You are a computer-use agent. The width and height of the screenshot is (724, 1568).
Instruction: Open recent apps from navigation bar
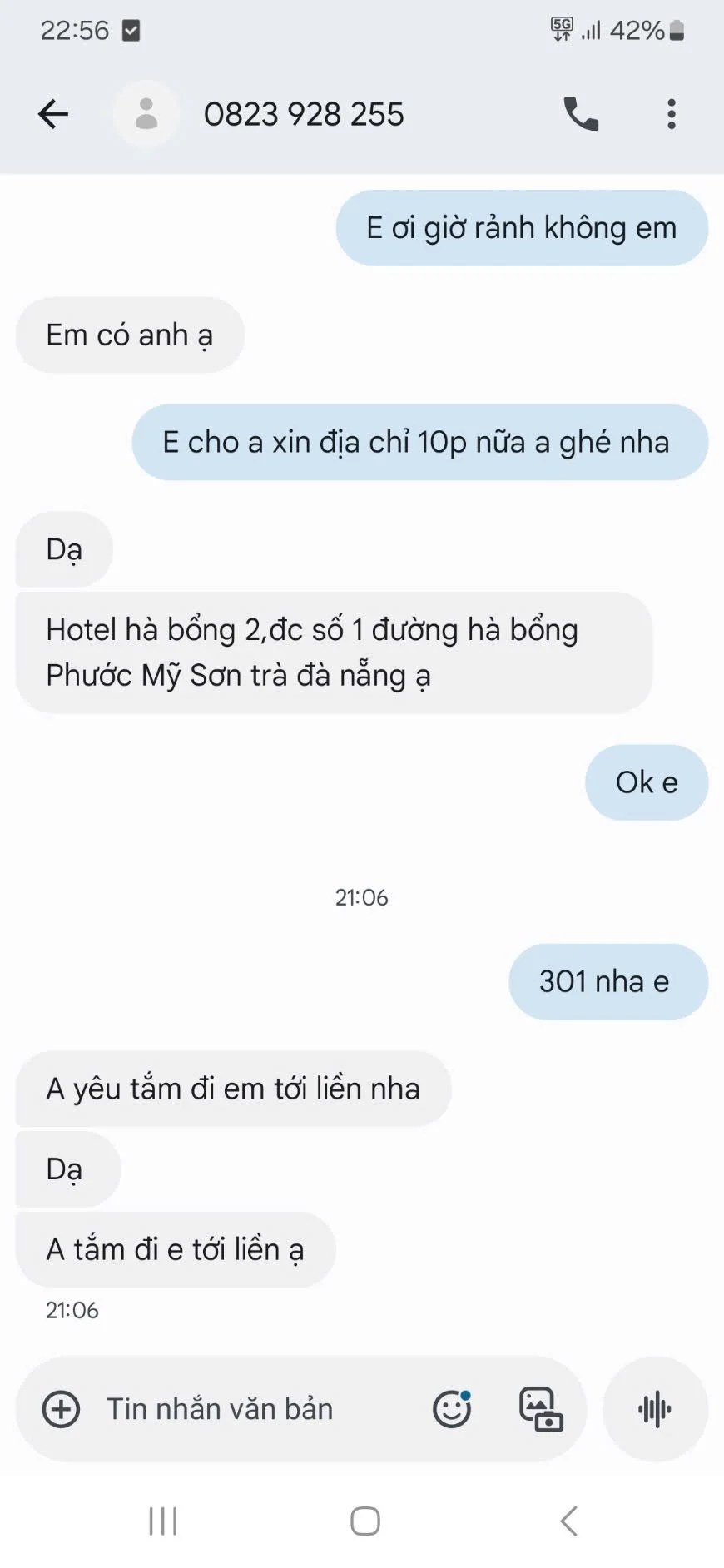163,1521
